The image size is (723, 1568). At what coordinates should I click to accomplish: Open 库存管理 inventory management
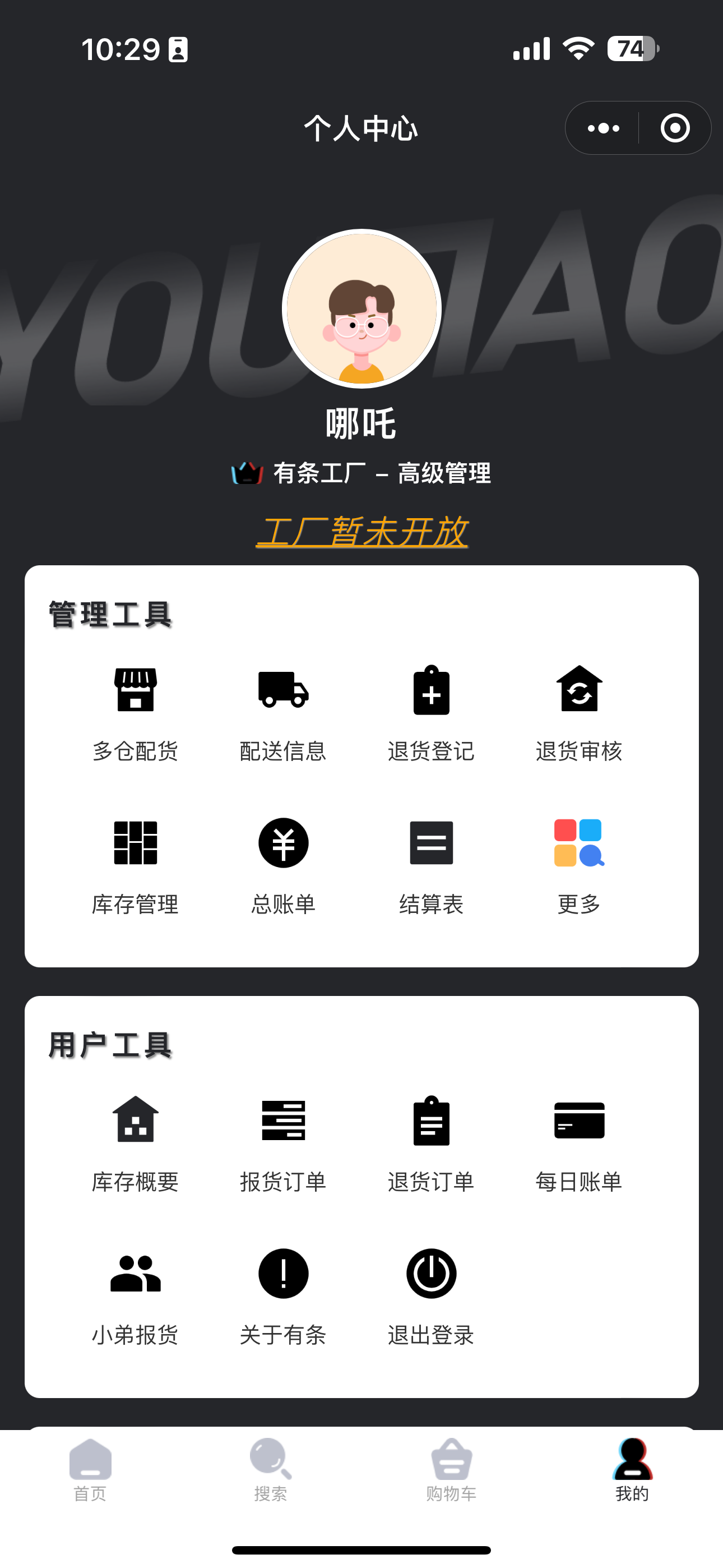135,865
